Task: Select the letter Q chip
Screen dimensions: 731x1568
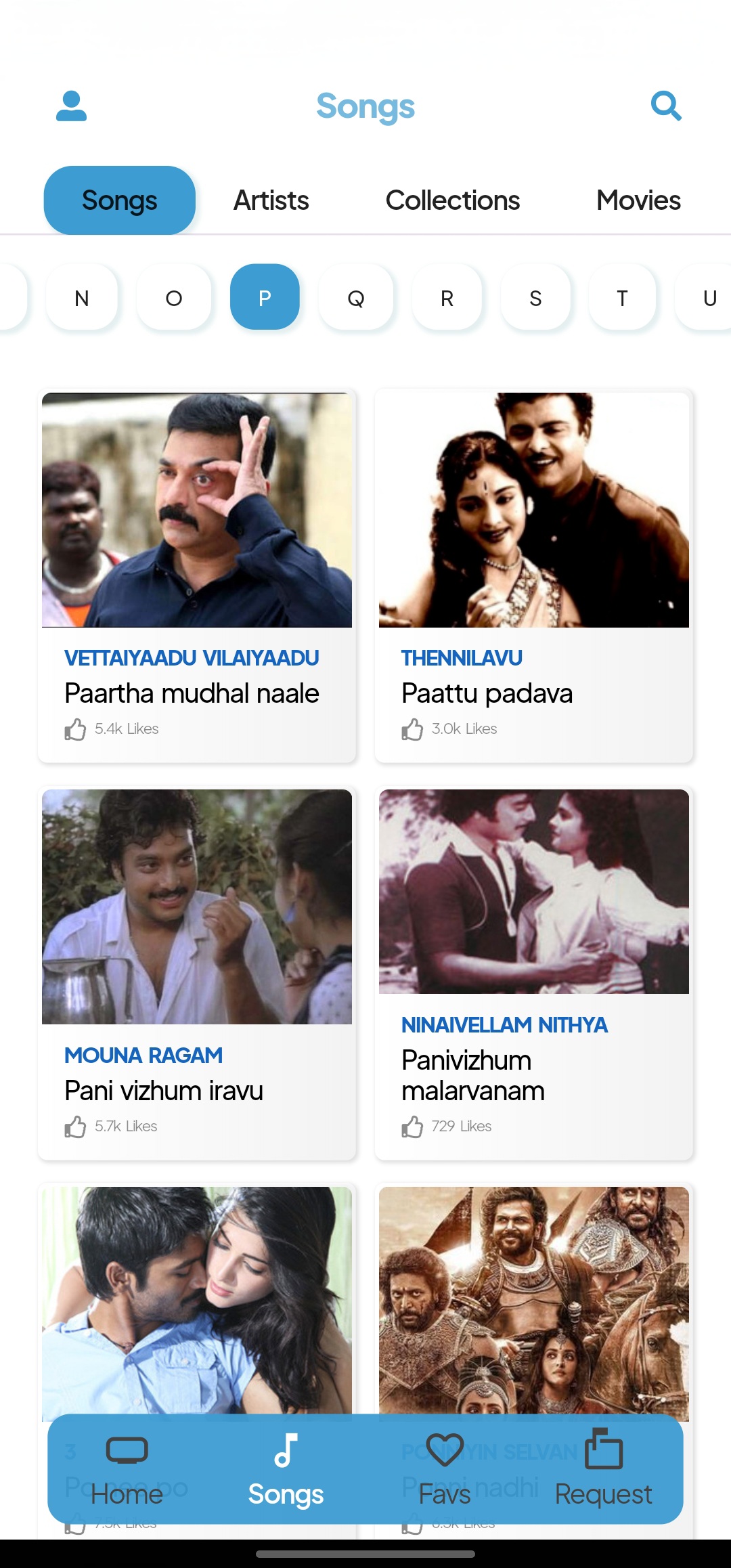Action: (x=356, y=298)
